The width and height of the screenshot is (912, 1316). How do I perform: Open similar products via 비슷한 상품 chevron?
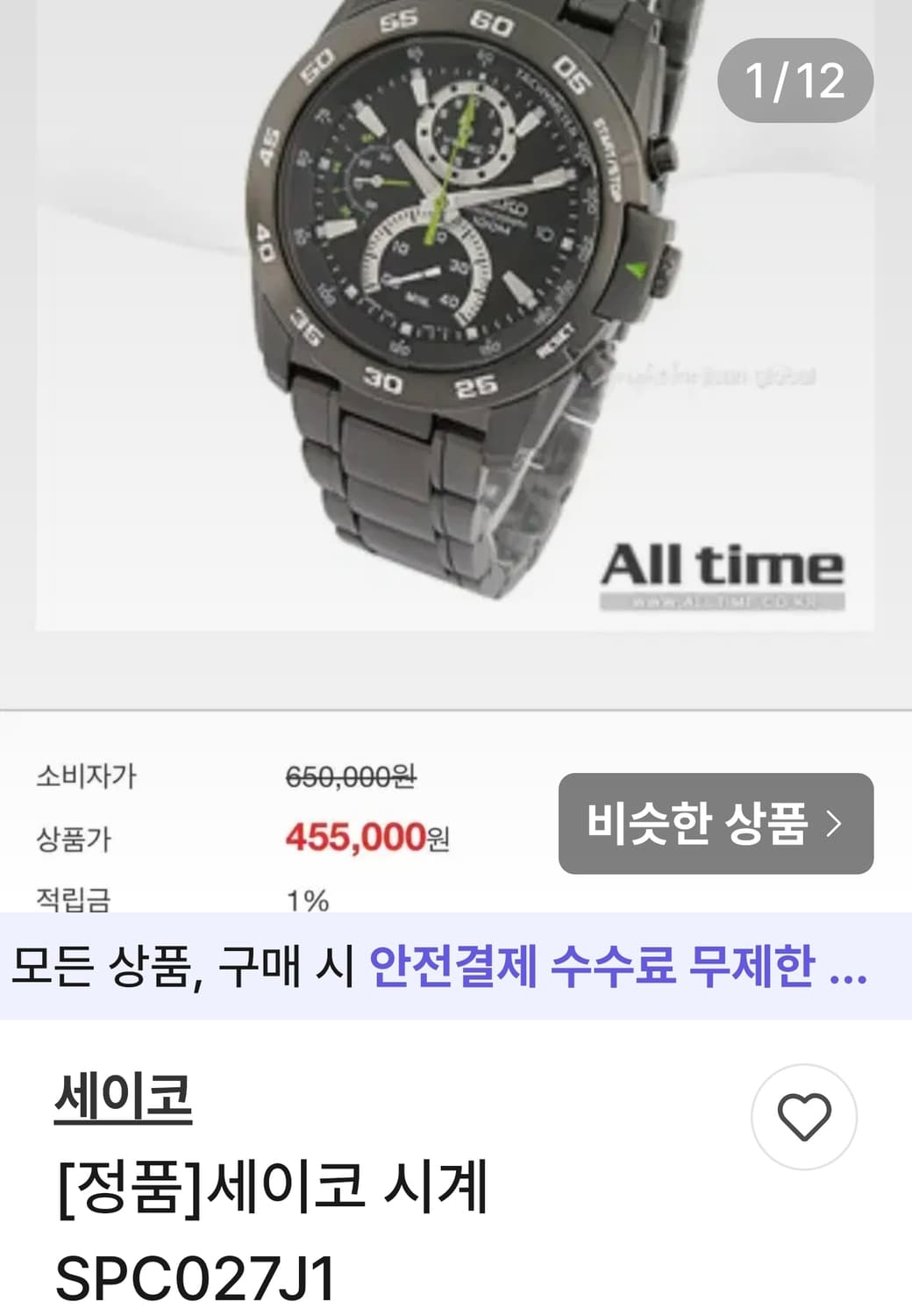[833, 824]
